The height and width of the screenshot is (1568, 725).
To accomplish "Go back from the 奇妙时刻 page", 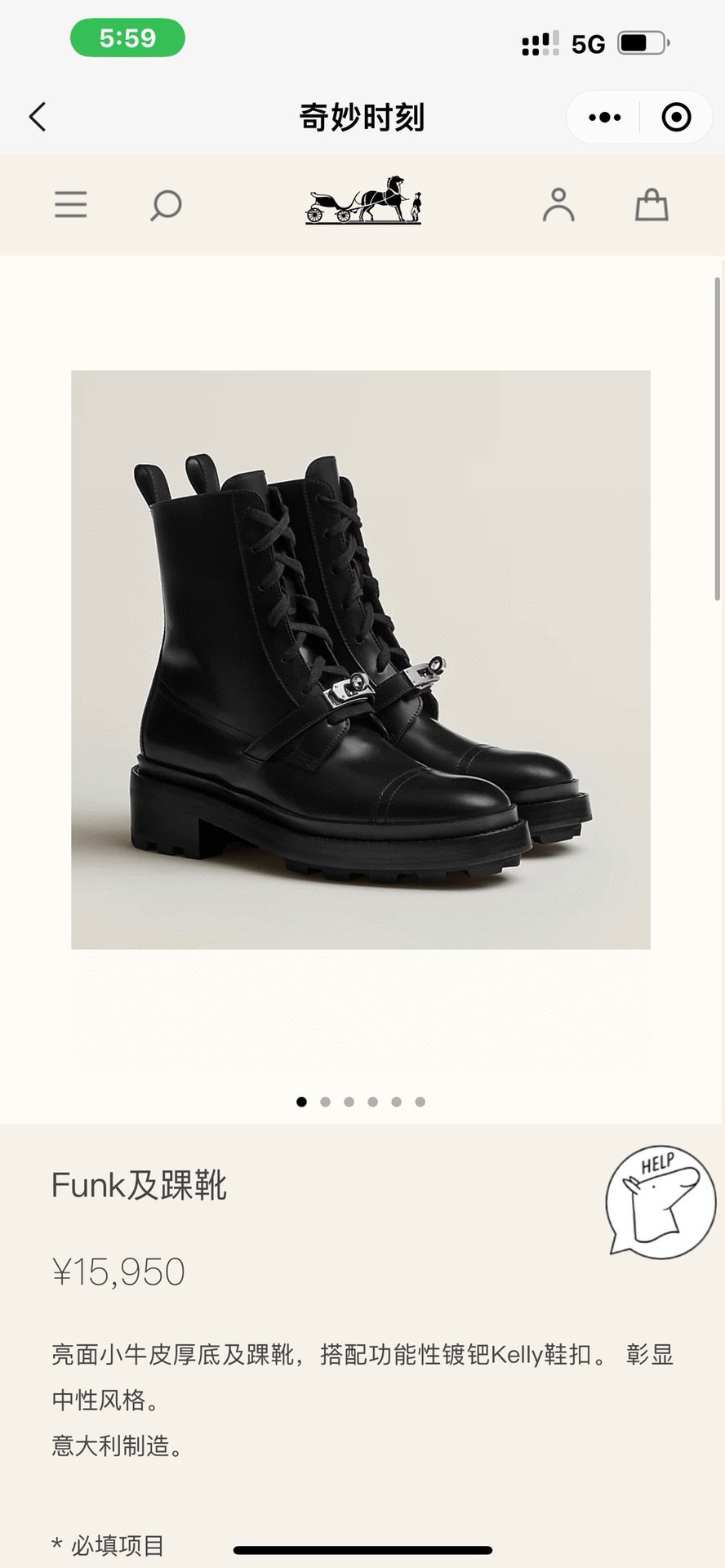I will tap(38, 117).
